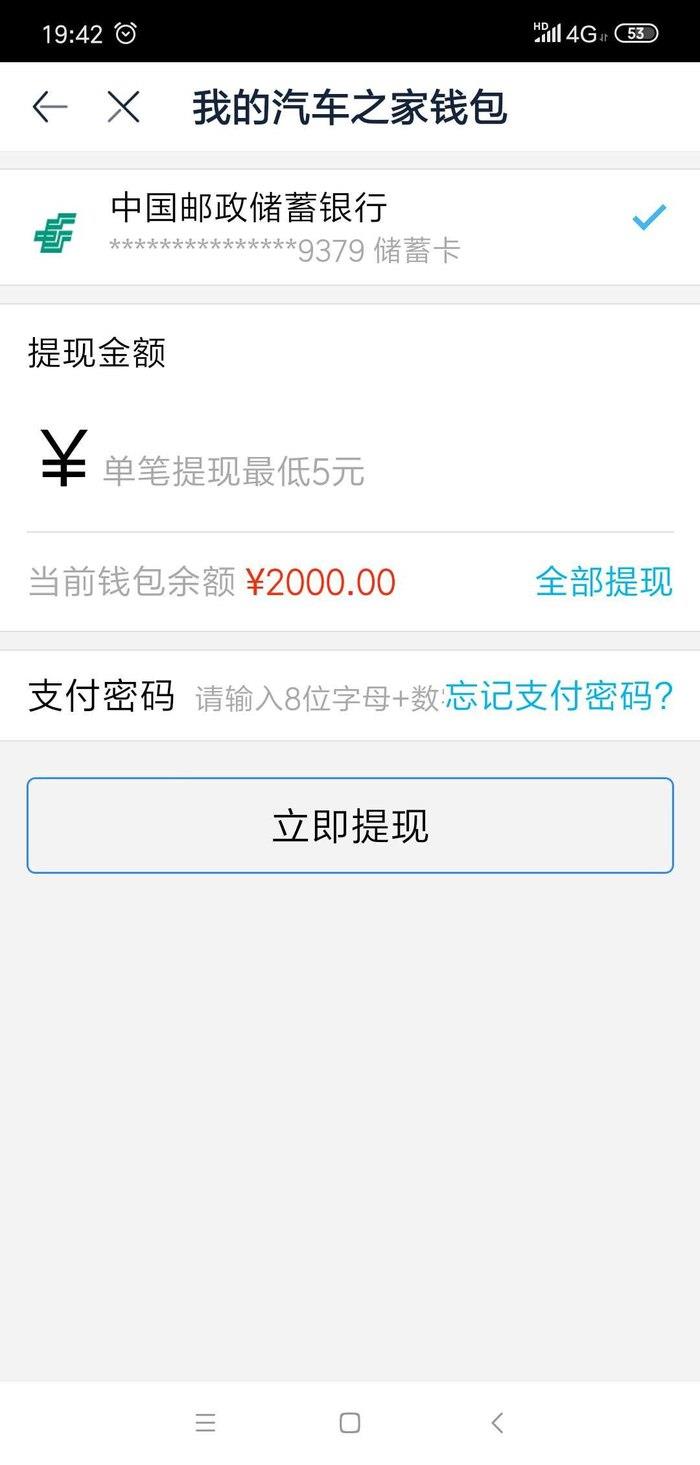
Task: Go to home screen via system button
Action: 349,1423
